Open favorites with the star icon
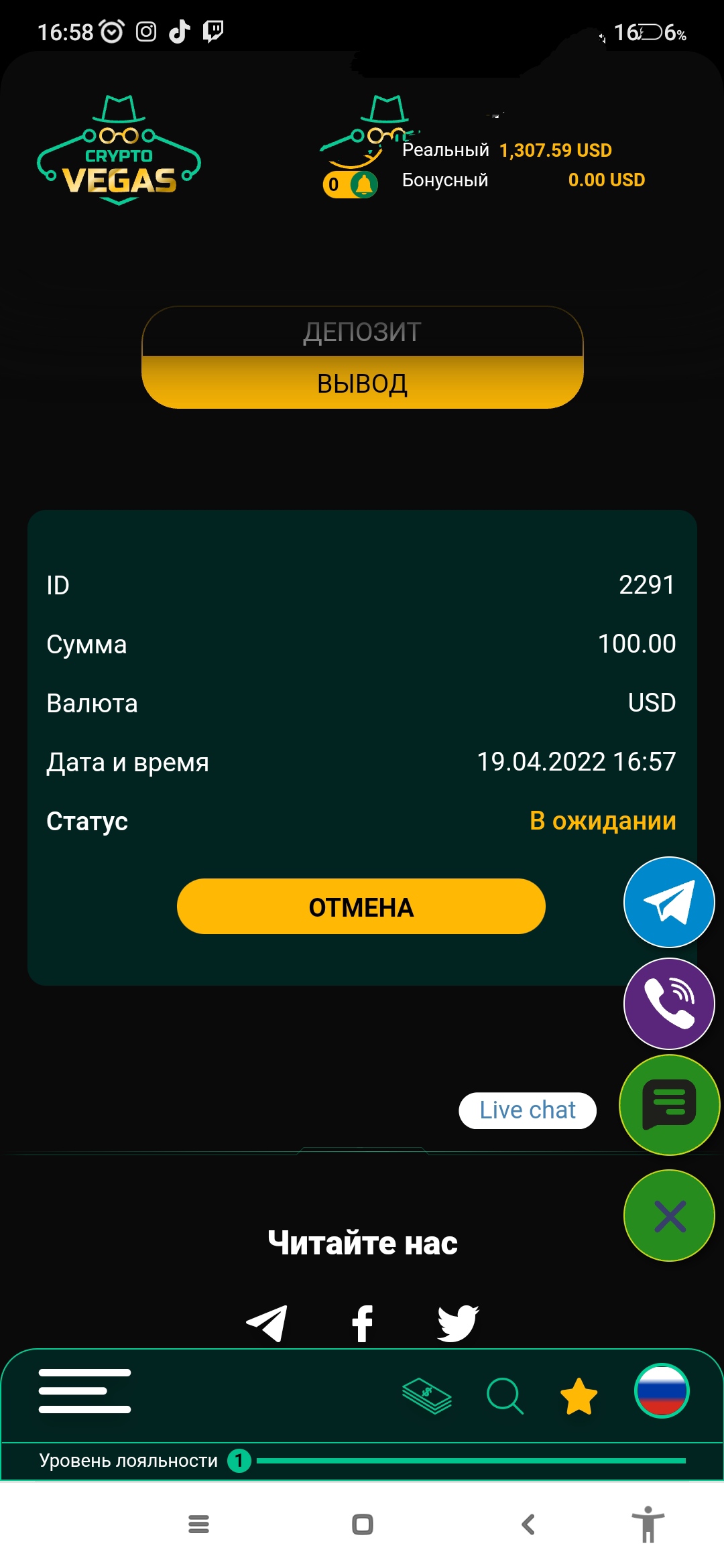724x1568 pixels. [x=579, y=1396]
